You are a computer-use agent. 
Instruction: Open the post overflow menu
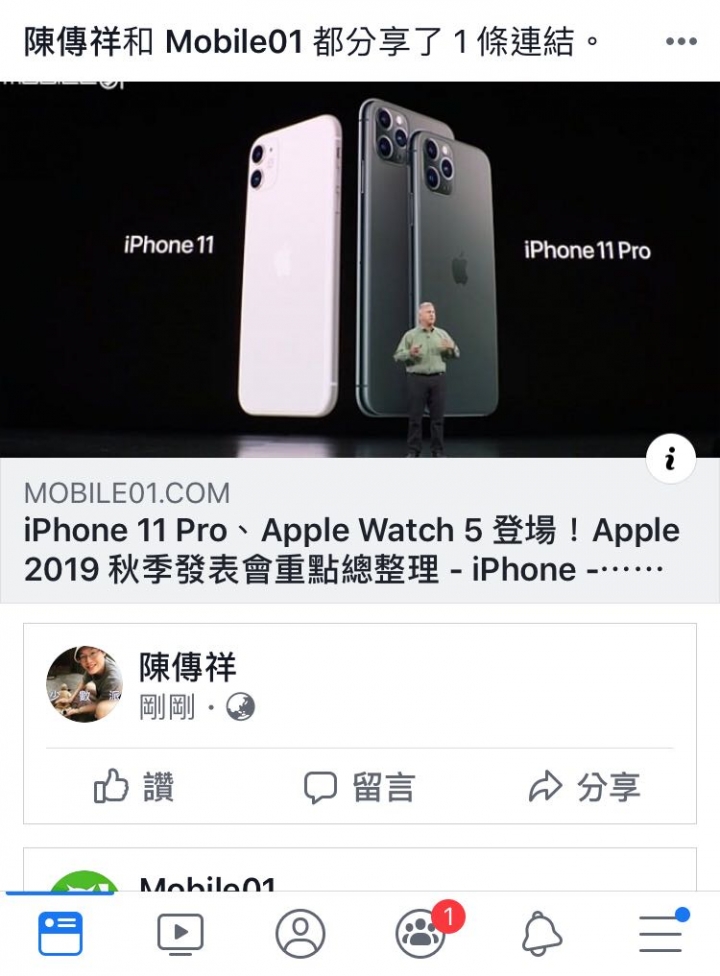pos(681,42)
